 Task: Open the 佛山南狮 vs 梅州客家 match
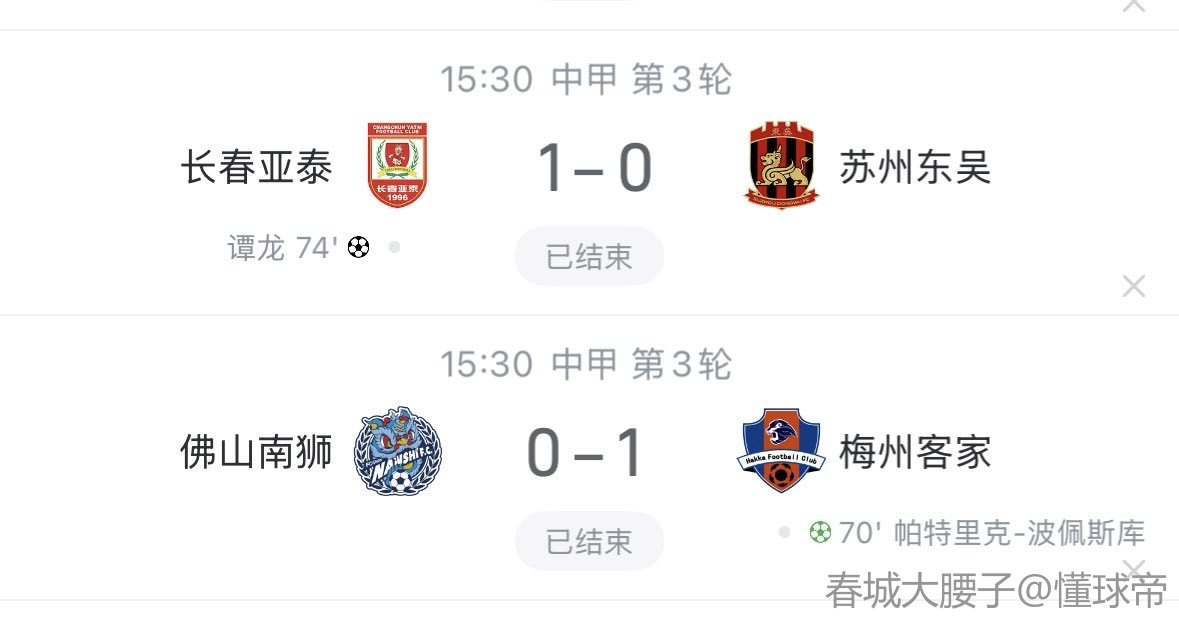(588, 452)
